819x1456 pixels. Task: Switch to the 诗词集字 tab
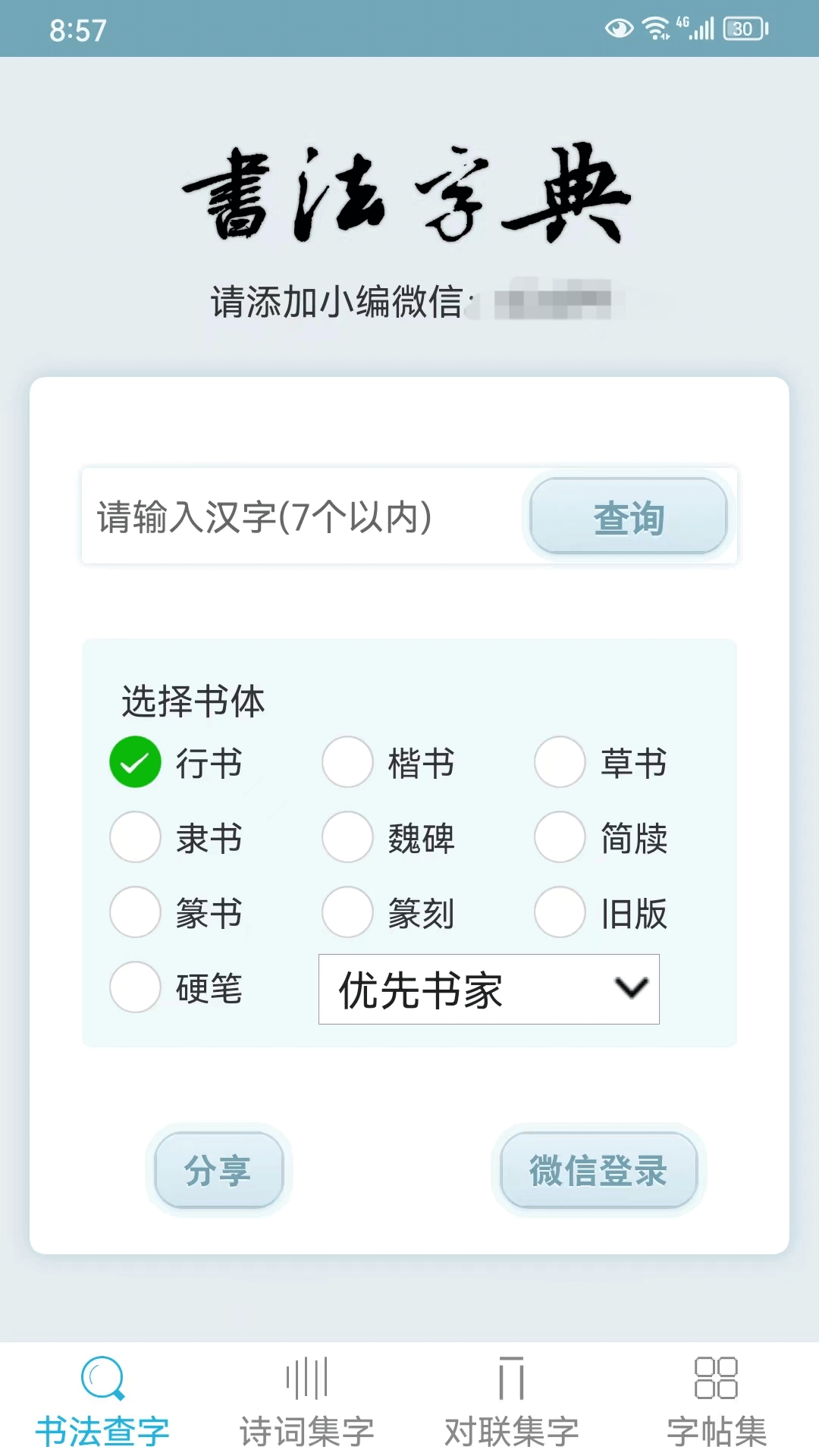click(x=306, y=1407)
